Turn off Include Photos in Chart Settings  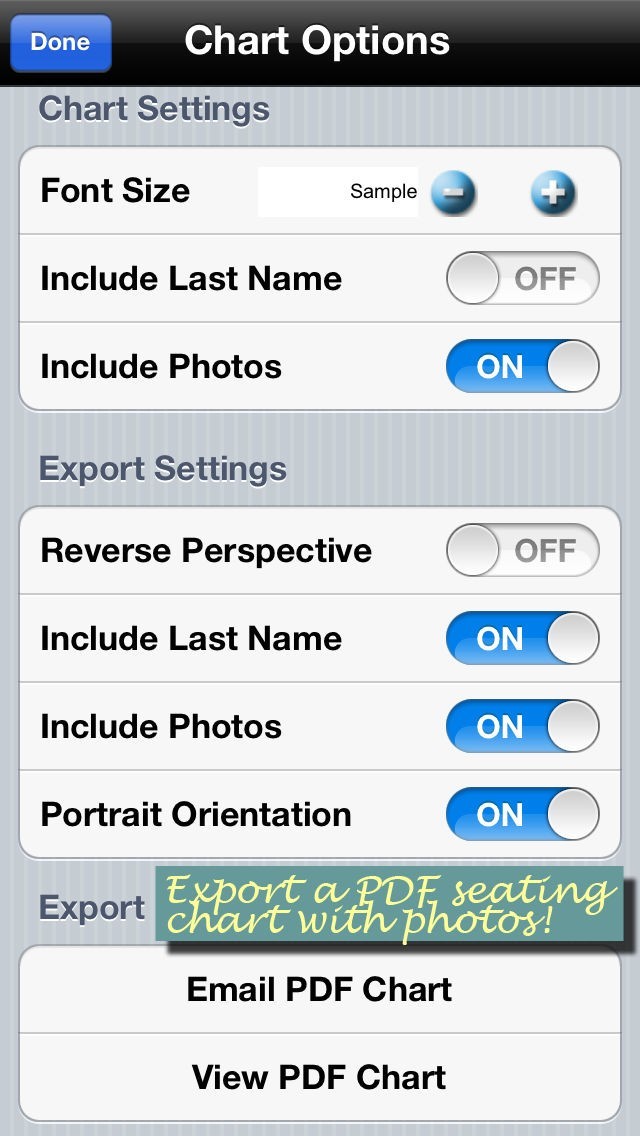click(x=522, y=366)
